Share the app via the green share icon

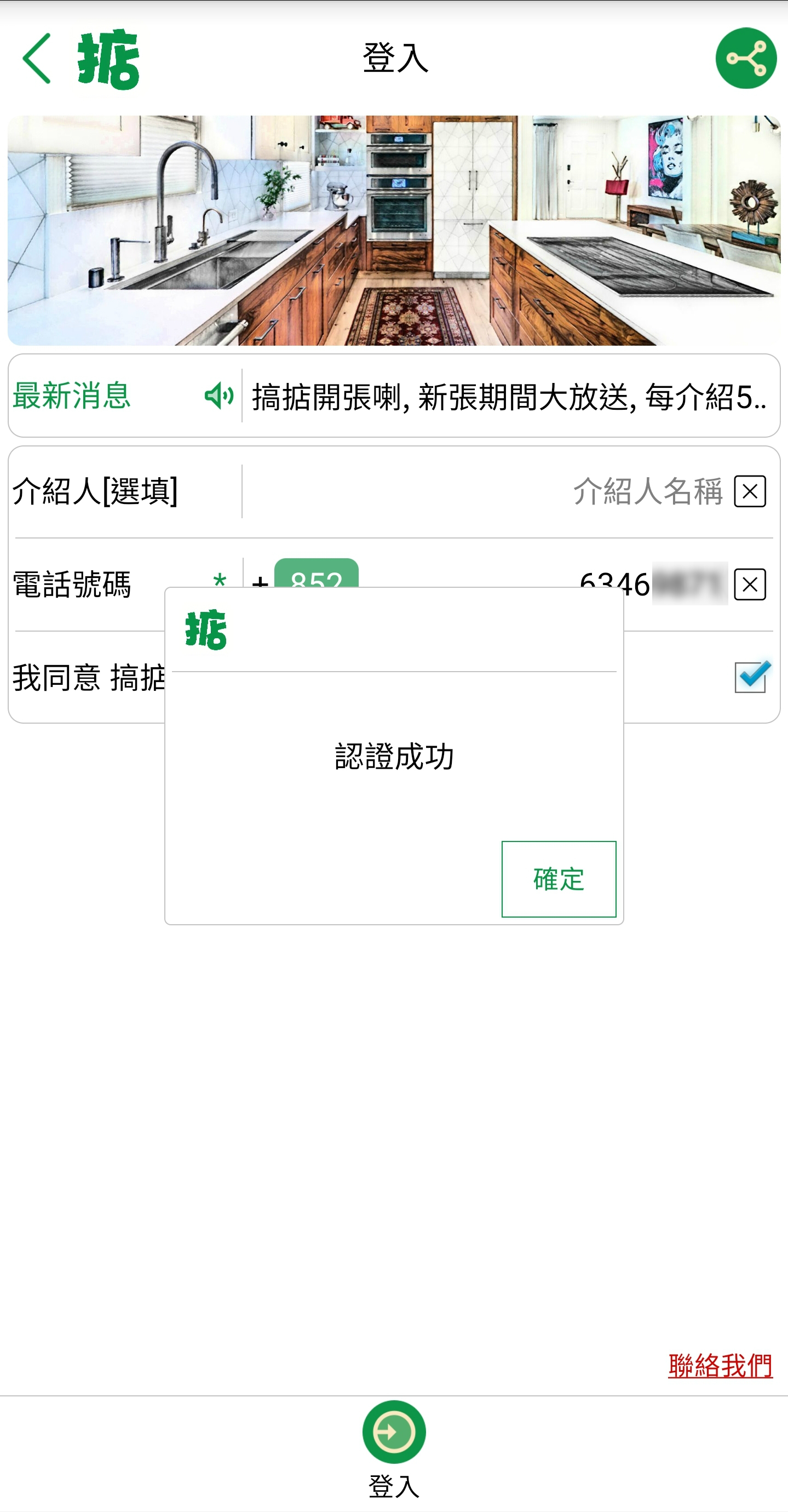[x=745, y=59]
